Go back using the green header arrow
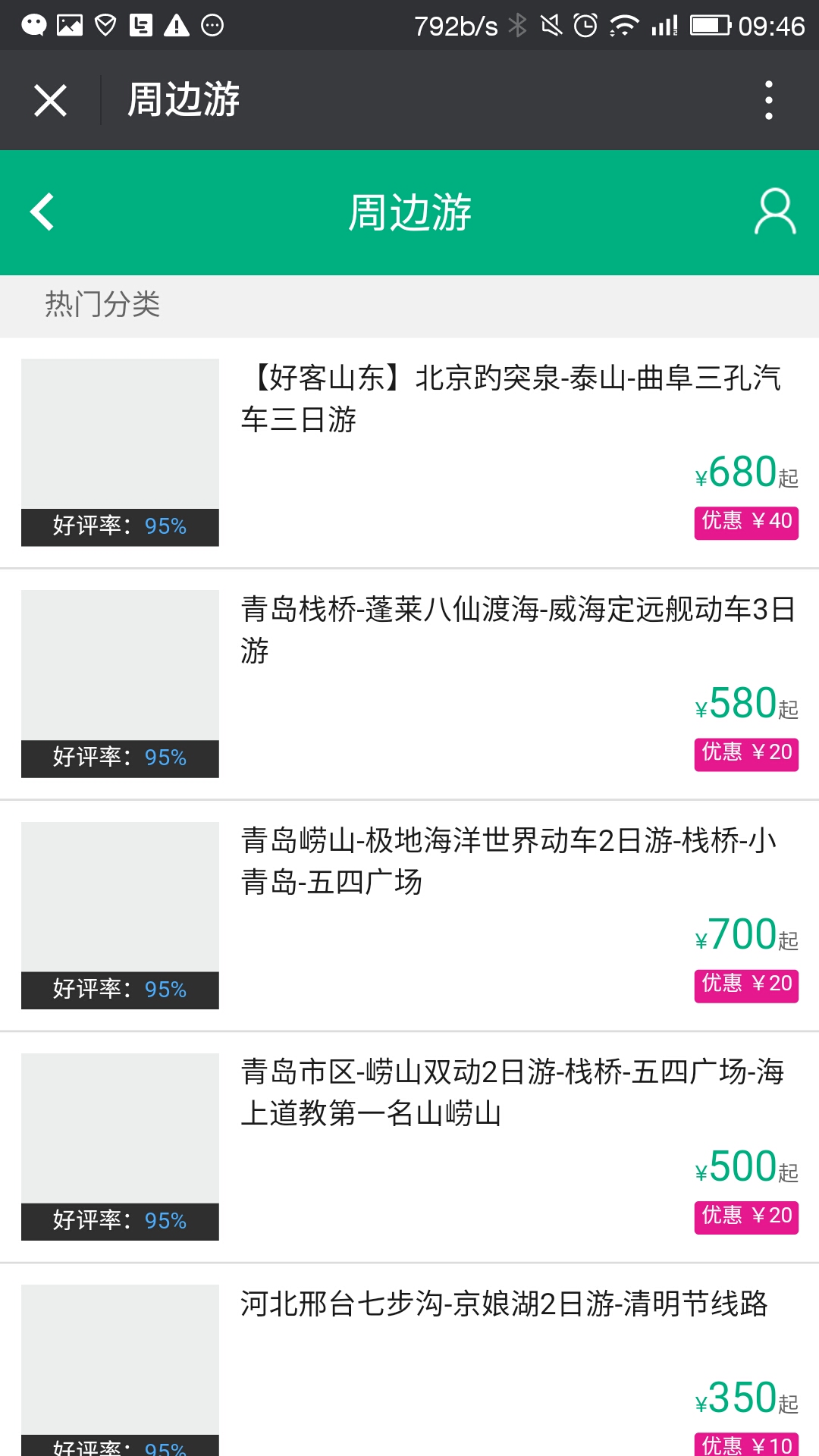Viewport: 819px width, 1456px height. (x=42, y=212)
